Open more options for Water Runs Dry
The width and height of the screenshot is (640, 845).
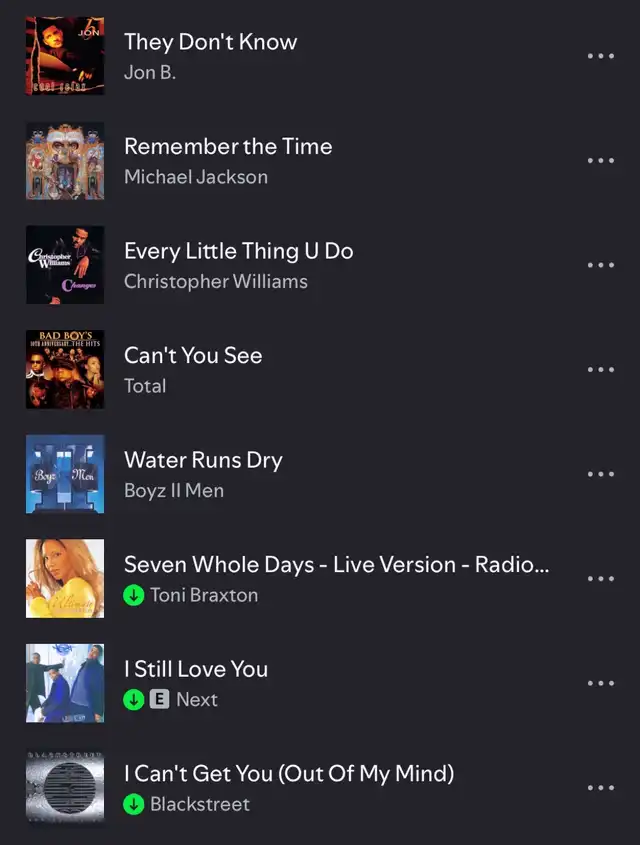tap(600, 474)
